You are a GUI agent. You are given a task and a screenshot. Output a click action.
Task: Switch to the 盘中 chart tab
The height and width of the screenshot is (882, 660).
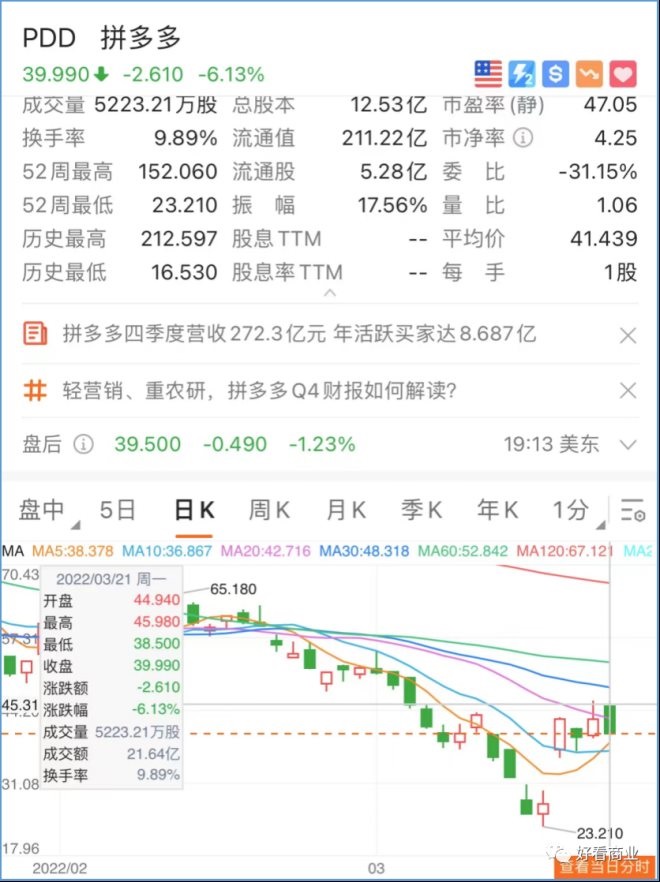(x=42, y=510)
